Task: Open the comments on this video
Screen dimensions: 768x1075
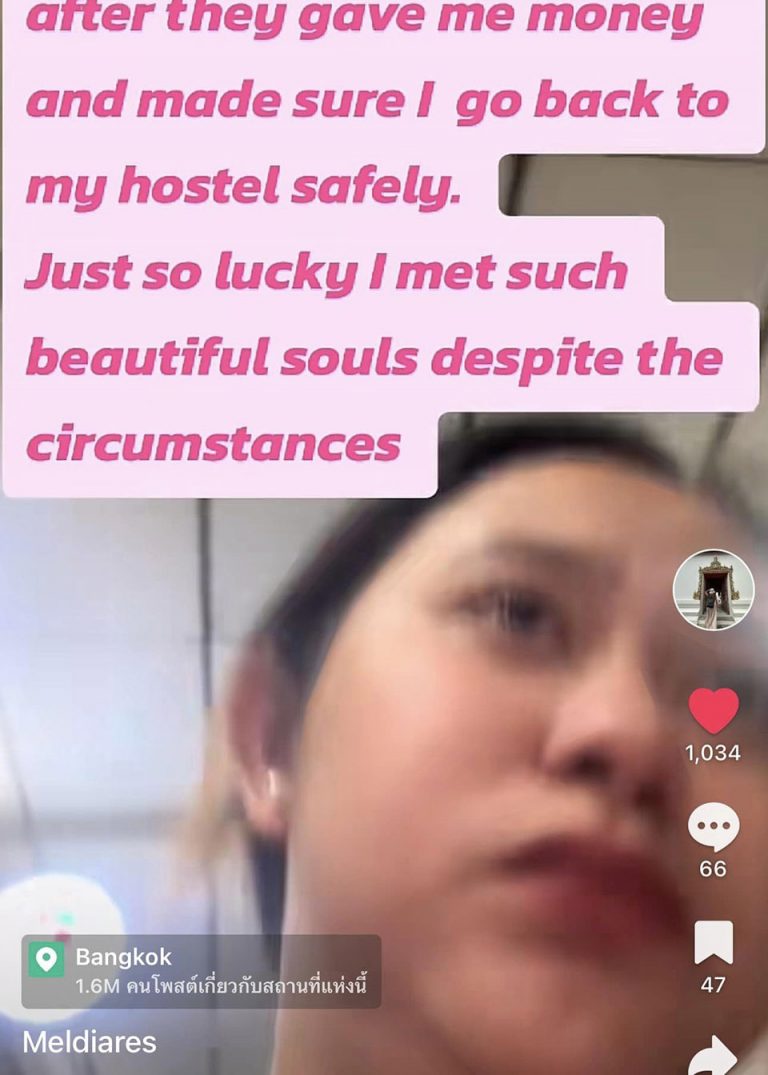Action: click(713, 828)
